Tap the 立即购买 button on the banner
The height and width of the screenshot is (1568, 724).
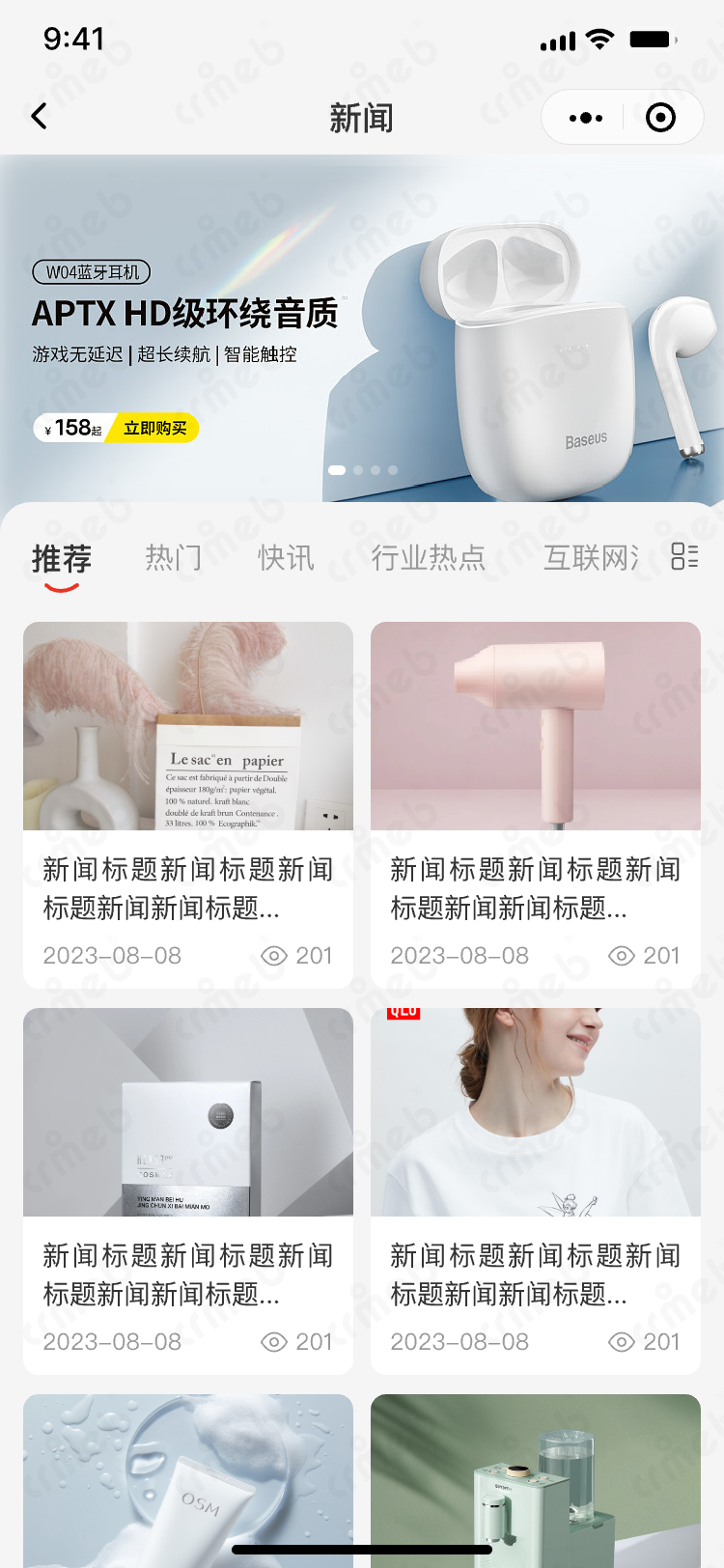[154, 428]
